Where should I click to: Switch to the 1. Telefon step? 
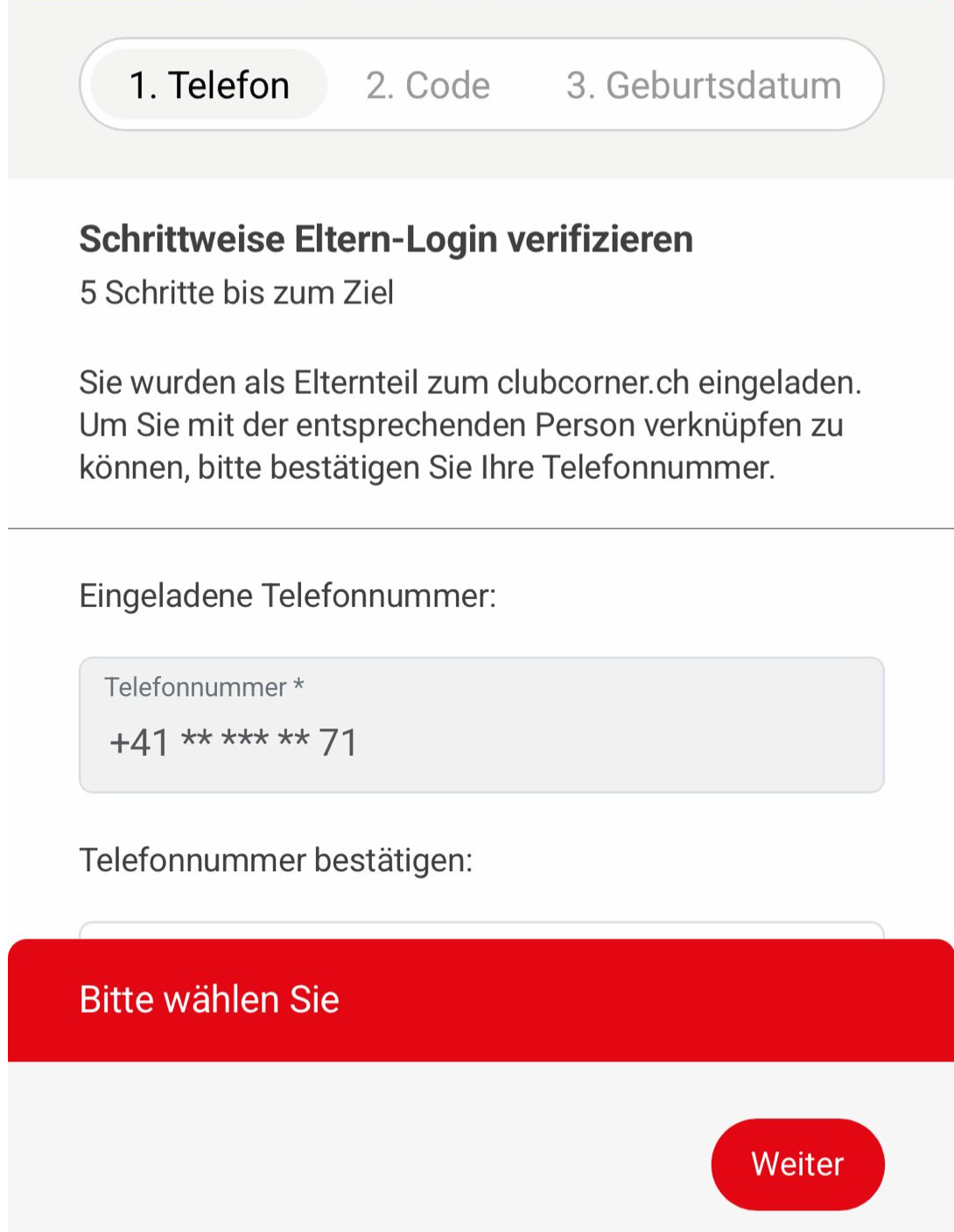(209, 85)
